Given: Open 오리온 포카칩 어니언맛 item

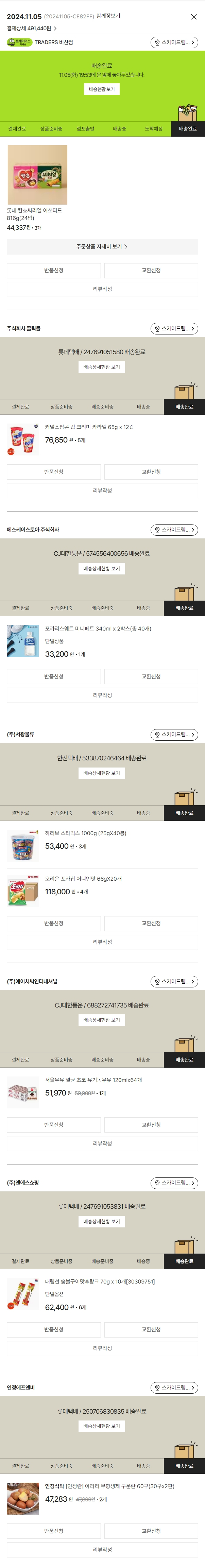Looking at the screenshot, I should [83, 879].
